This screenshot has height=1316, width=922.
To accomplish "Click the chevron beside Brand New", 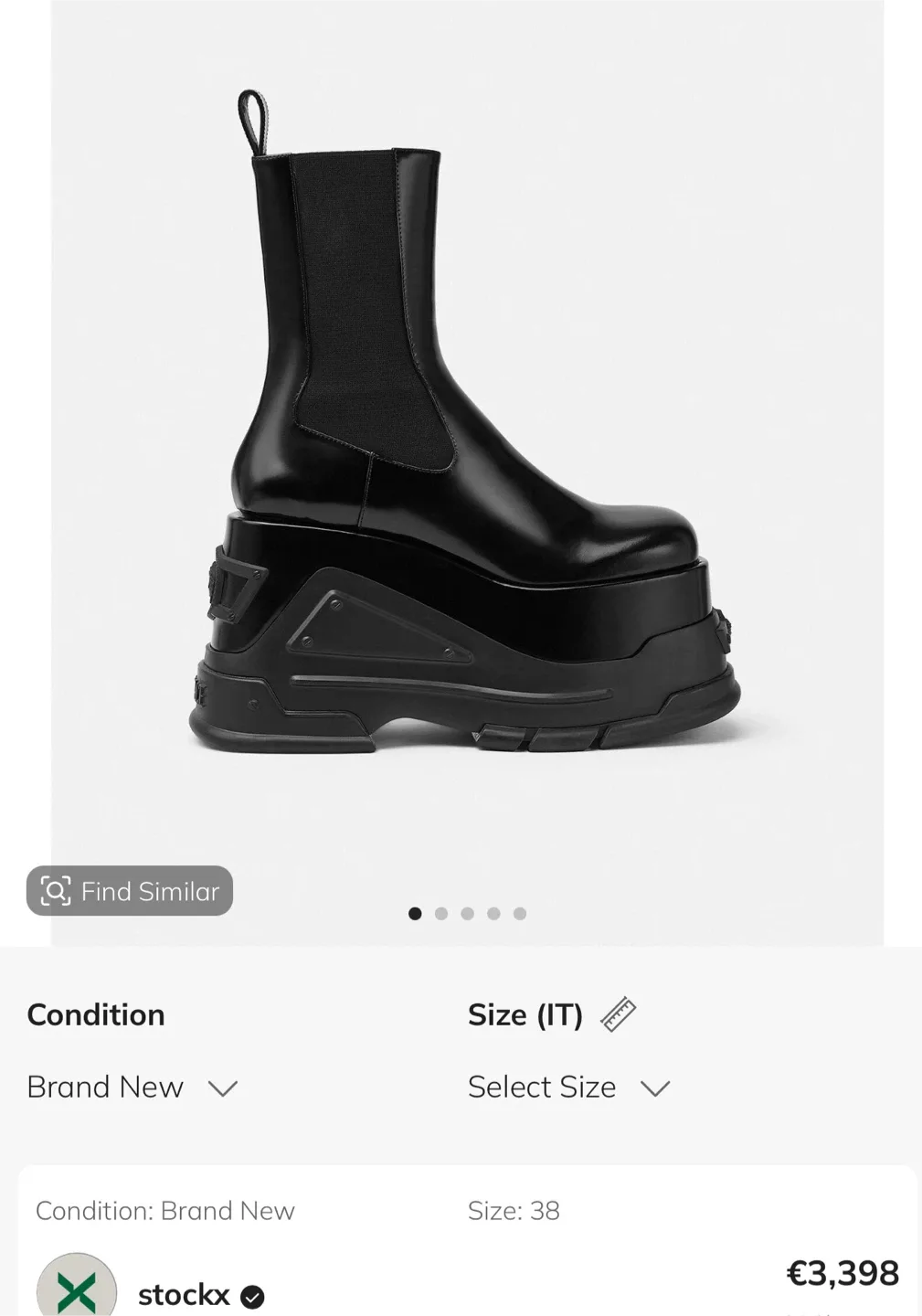I will 222,1088.
